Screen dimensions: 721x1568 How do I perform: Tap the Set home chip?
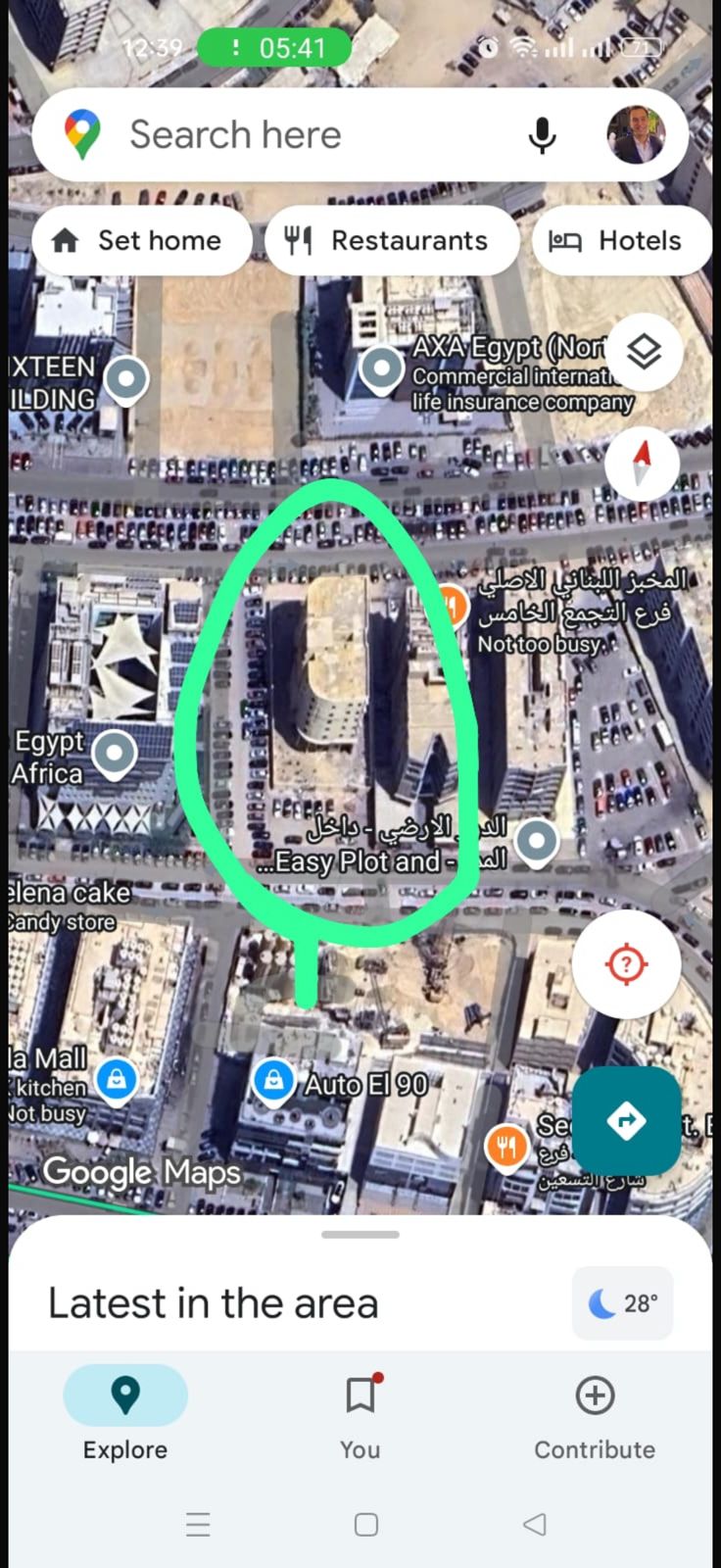tap(140, 241)
